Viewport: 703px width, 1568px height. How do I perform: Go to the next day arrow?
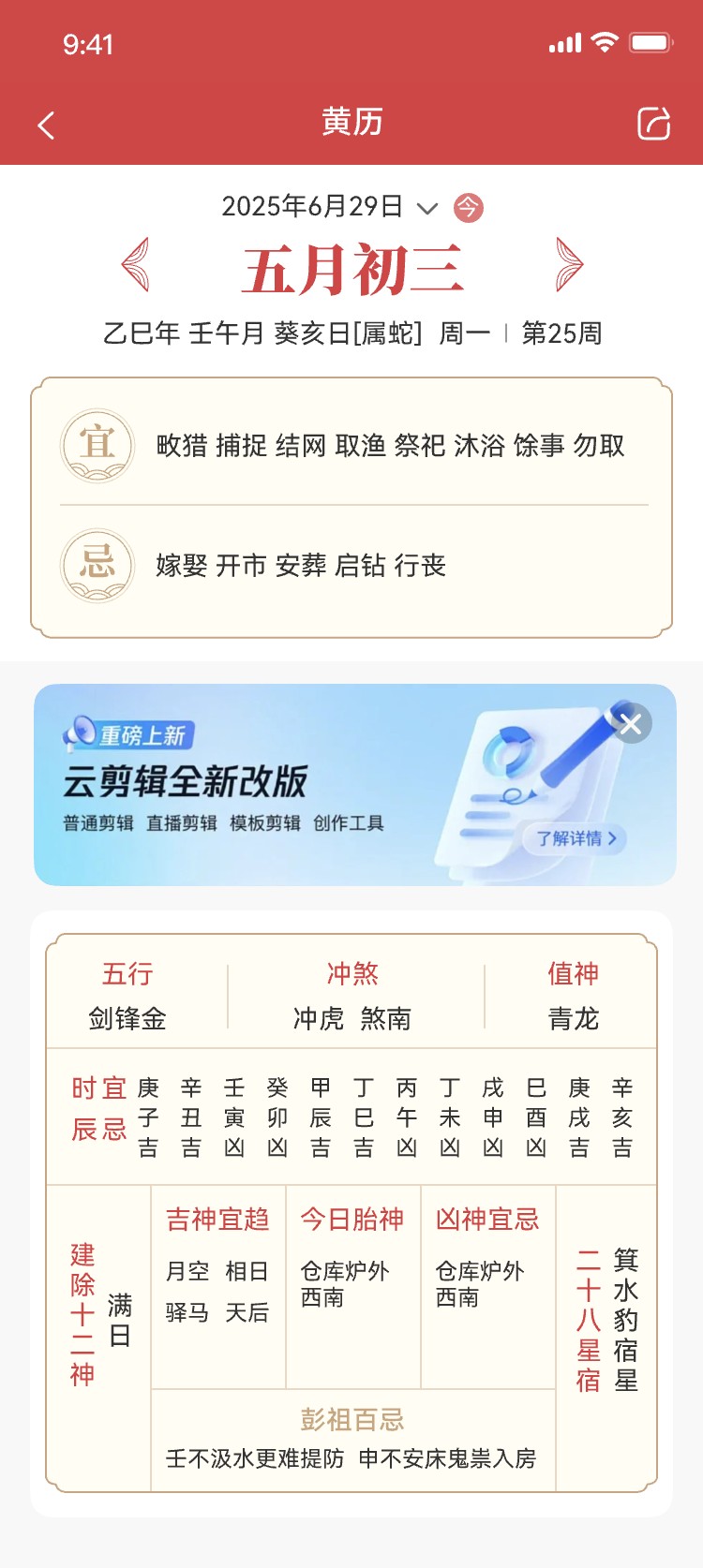click(568, 265)
